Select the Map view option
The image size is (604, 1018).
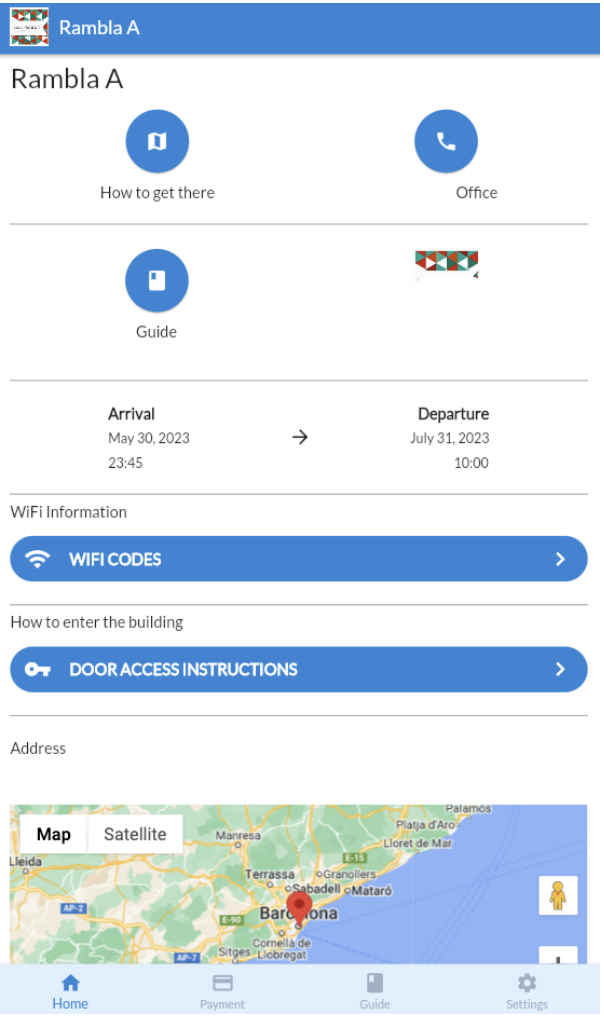54,834
